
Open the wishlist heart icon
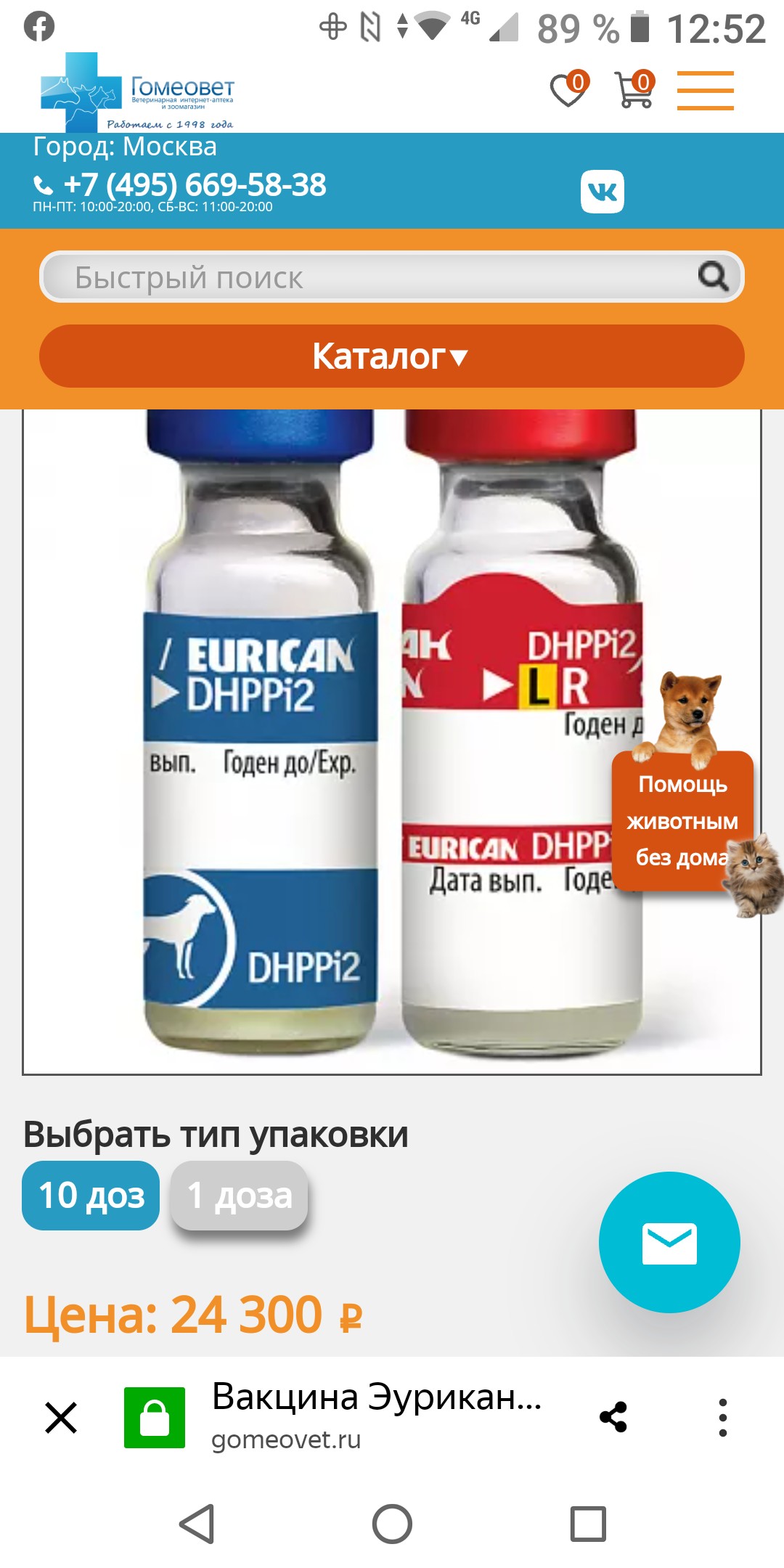(568, 91)
